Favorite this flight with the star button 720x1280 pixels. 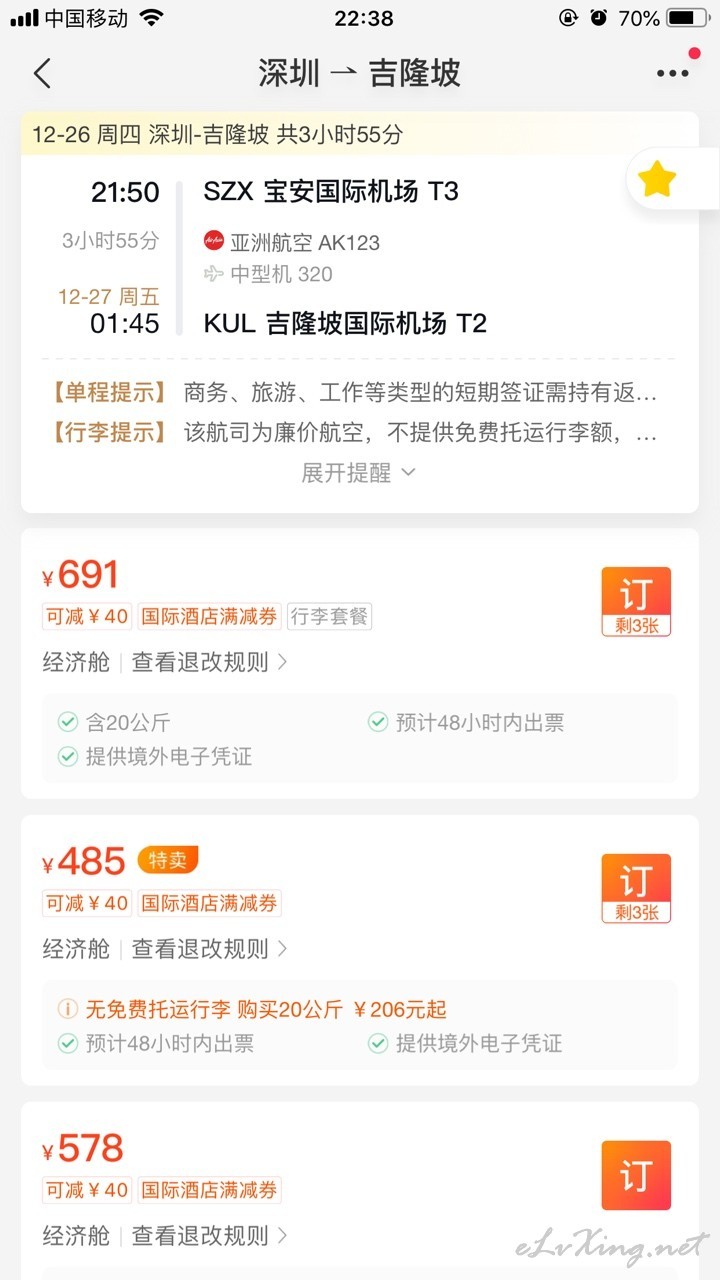pos(657,181)
